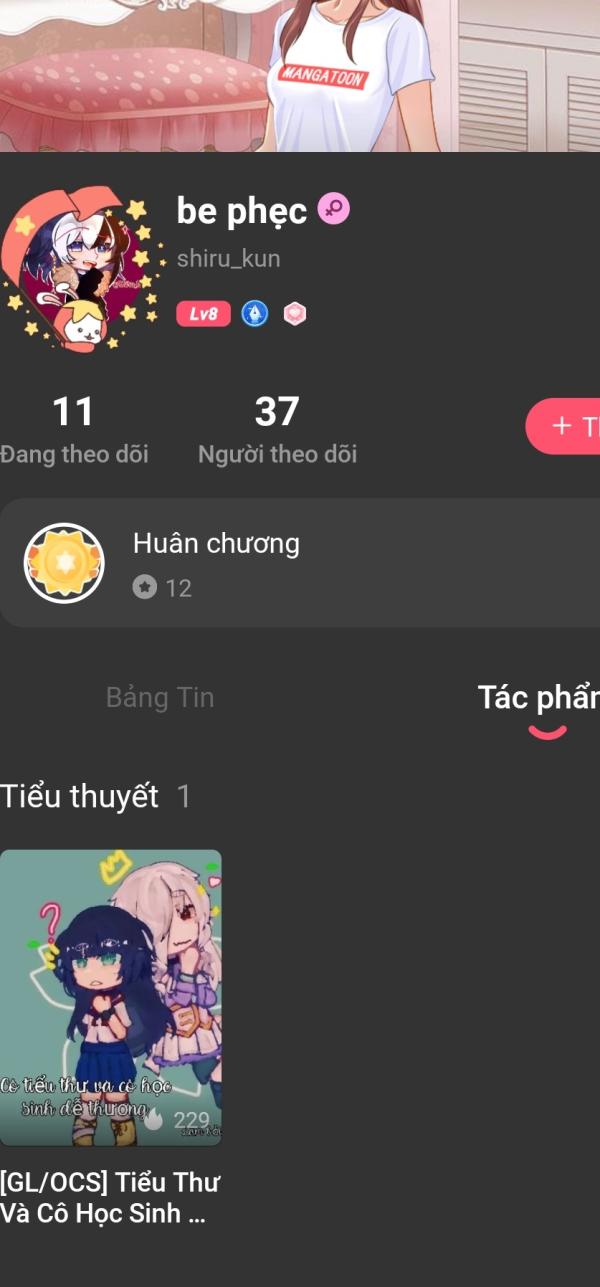Open the Huân chương medals card
Image resolution: width=600 pixels, height=1287 pixels.
(x=300, y=563)
